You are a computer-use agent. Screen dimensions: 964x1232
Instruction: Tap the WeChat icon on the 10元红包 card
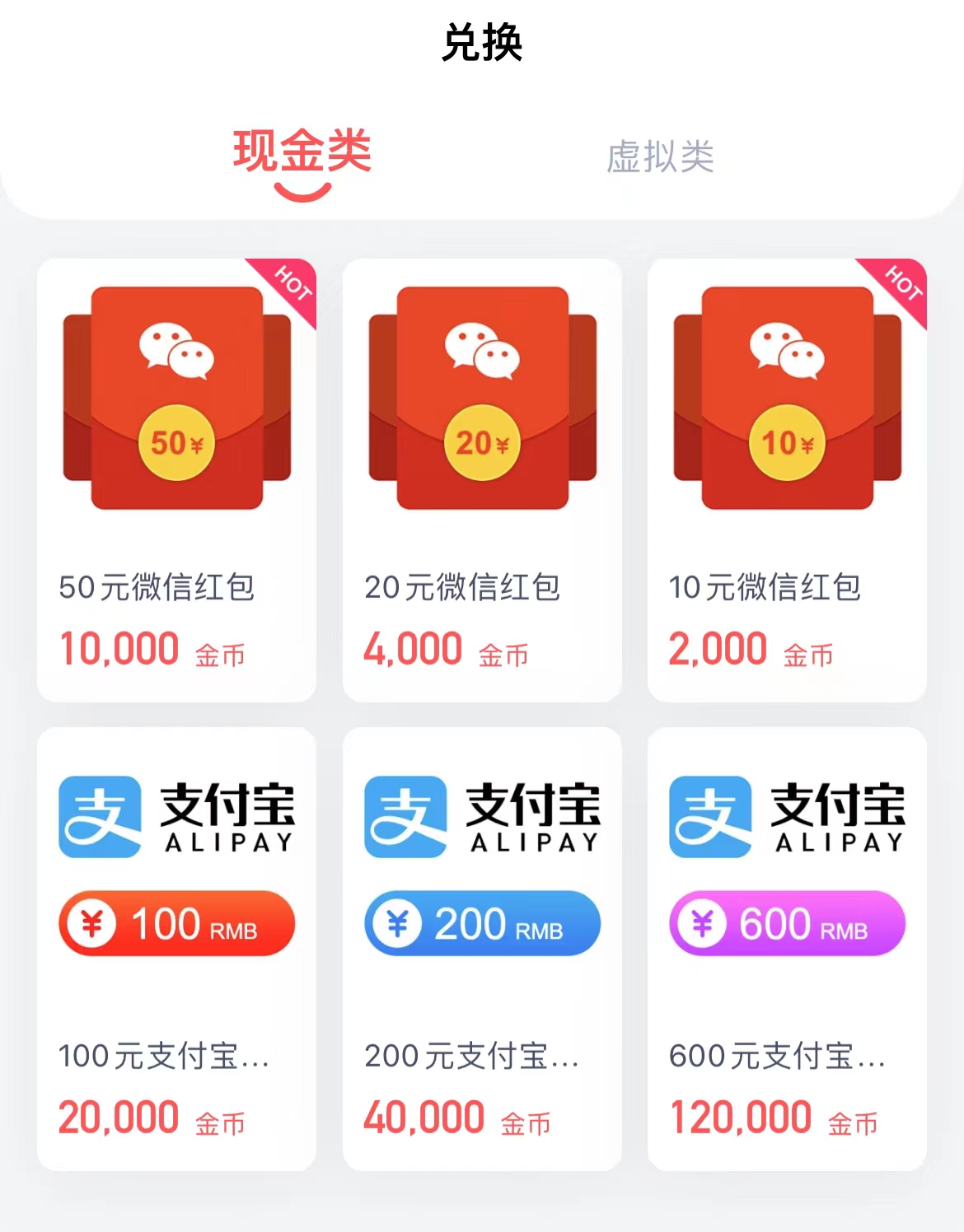[785, 352]
